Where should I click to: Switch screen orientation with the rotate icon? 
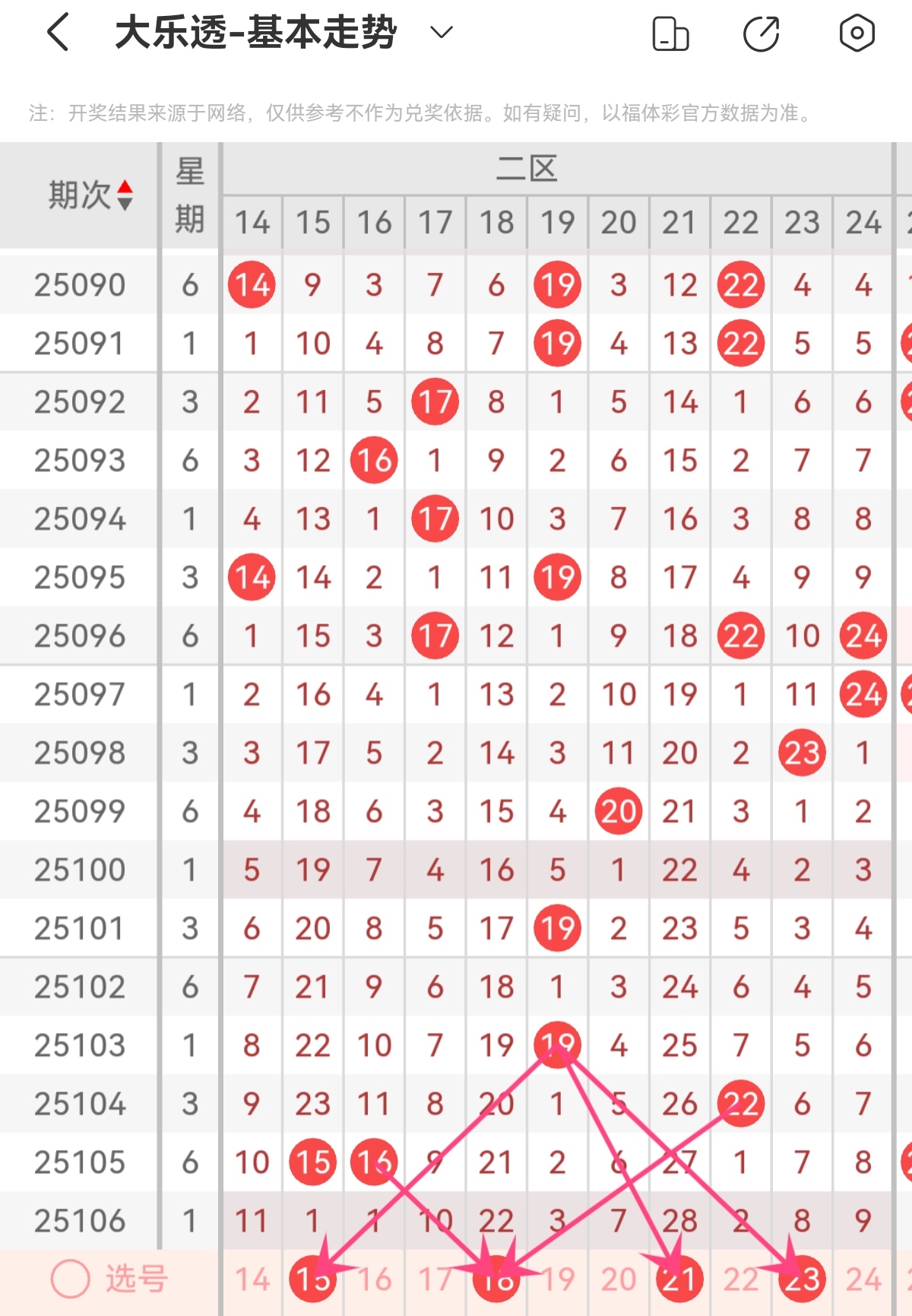coord(670,33)
